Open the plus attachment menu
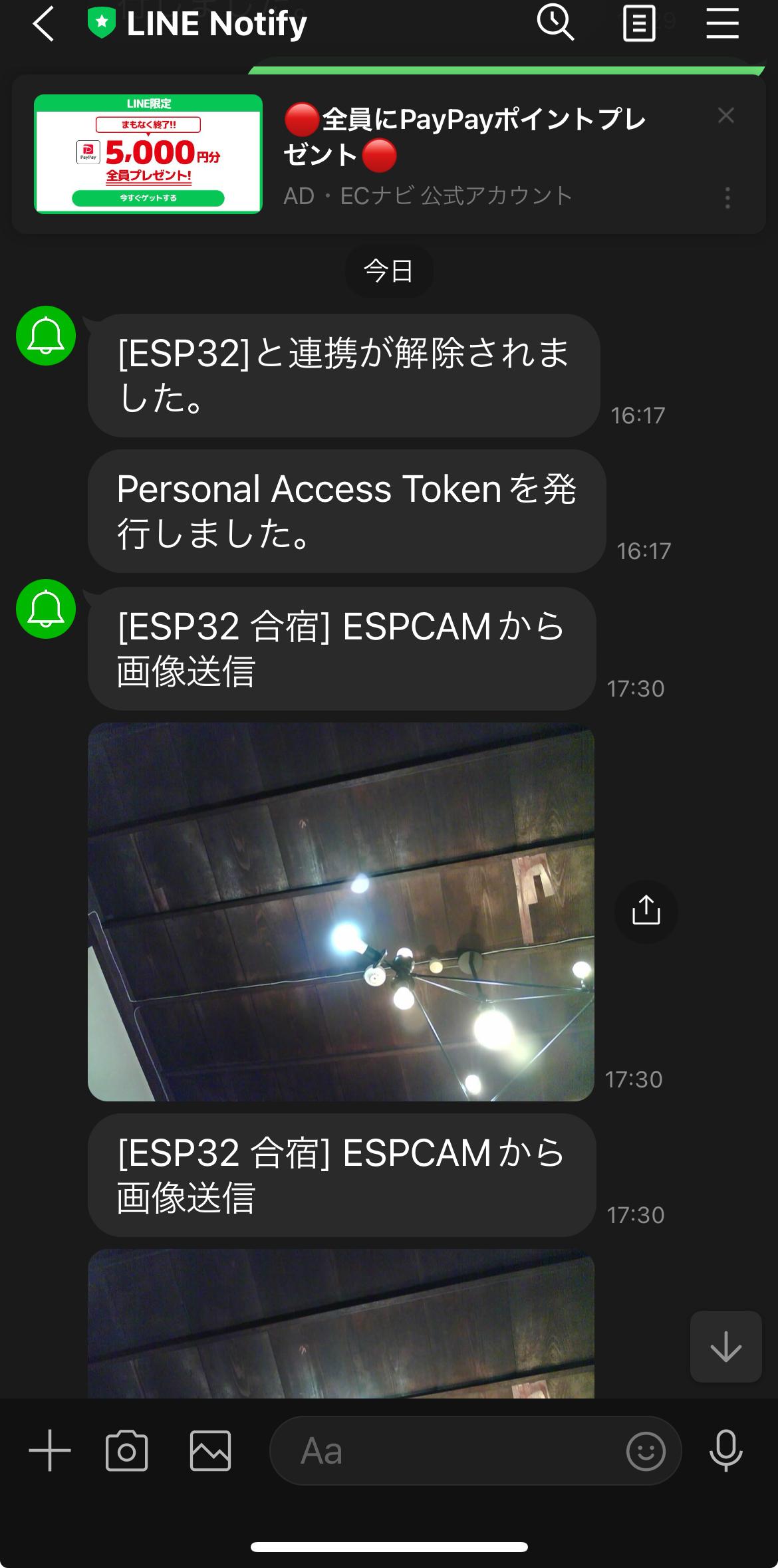The image size is (778, 1568). tap(50, 1450)
